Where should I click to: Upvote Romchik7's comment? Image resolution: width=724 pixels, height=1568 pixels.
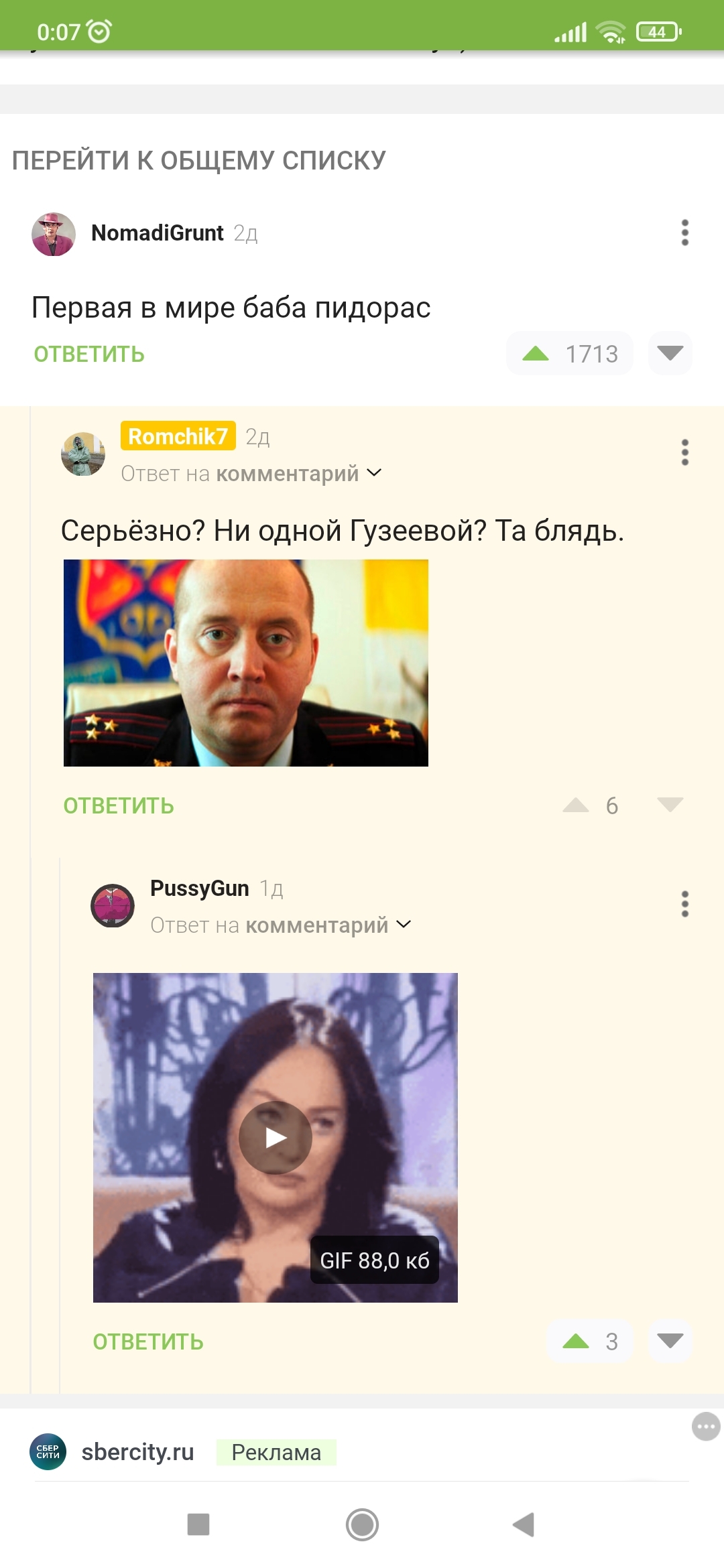(576, 805)
